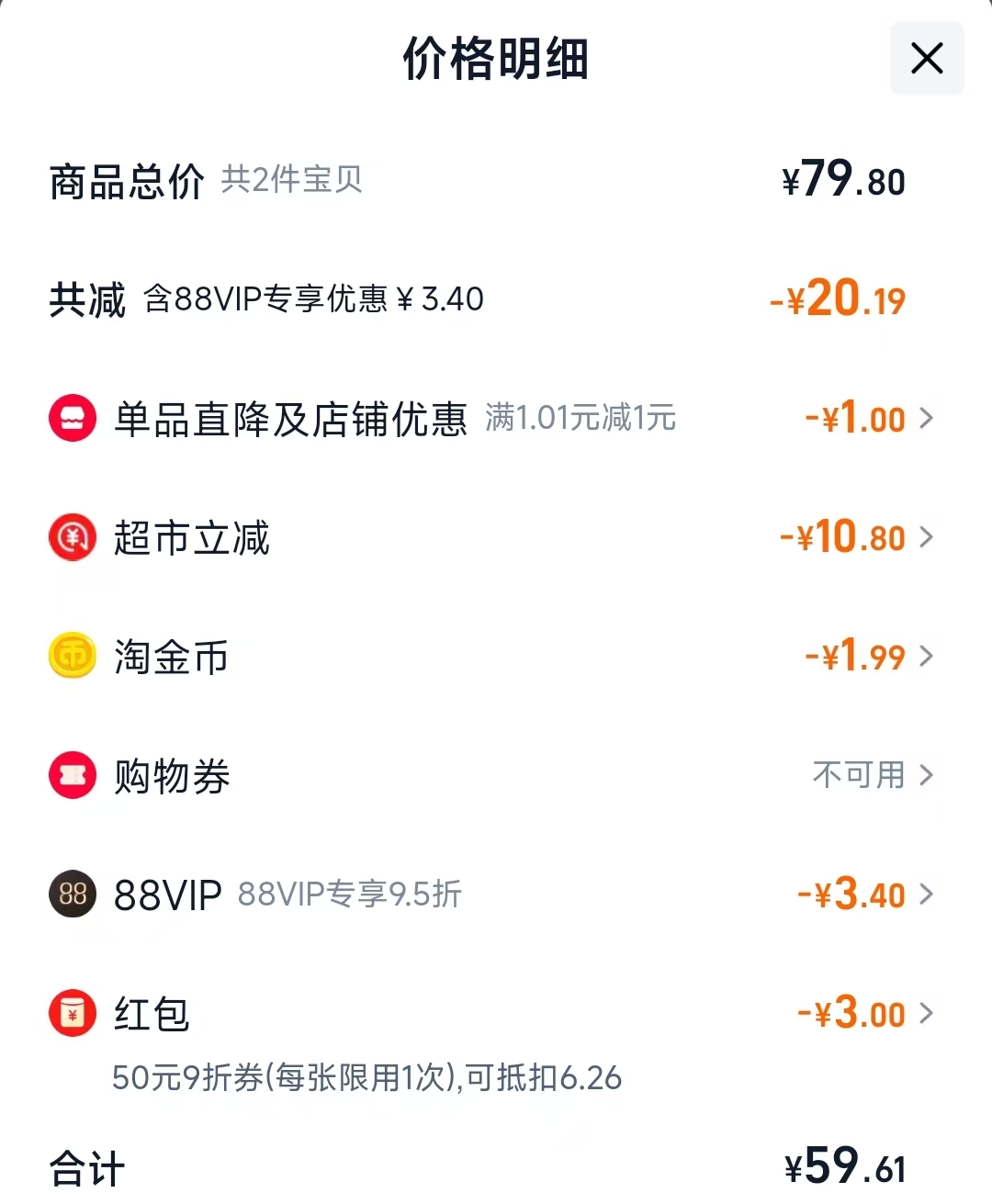The width and height of the screenshot is (992, 1204).
Task: Click the 共2件宝贝 label
Action: 289,182
